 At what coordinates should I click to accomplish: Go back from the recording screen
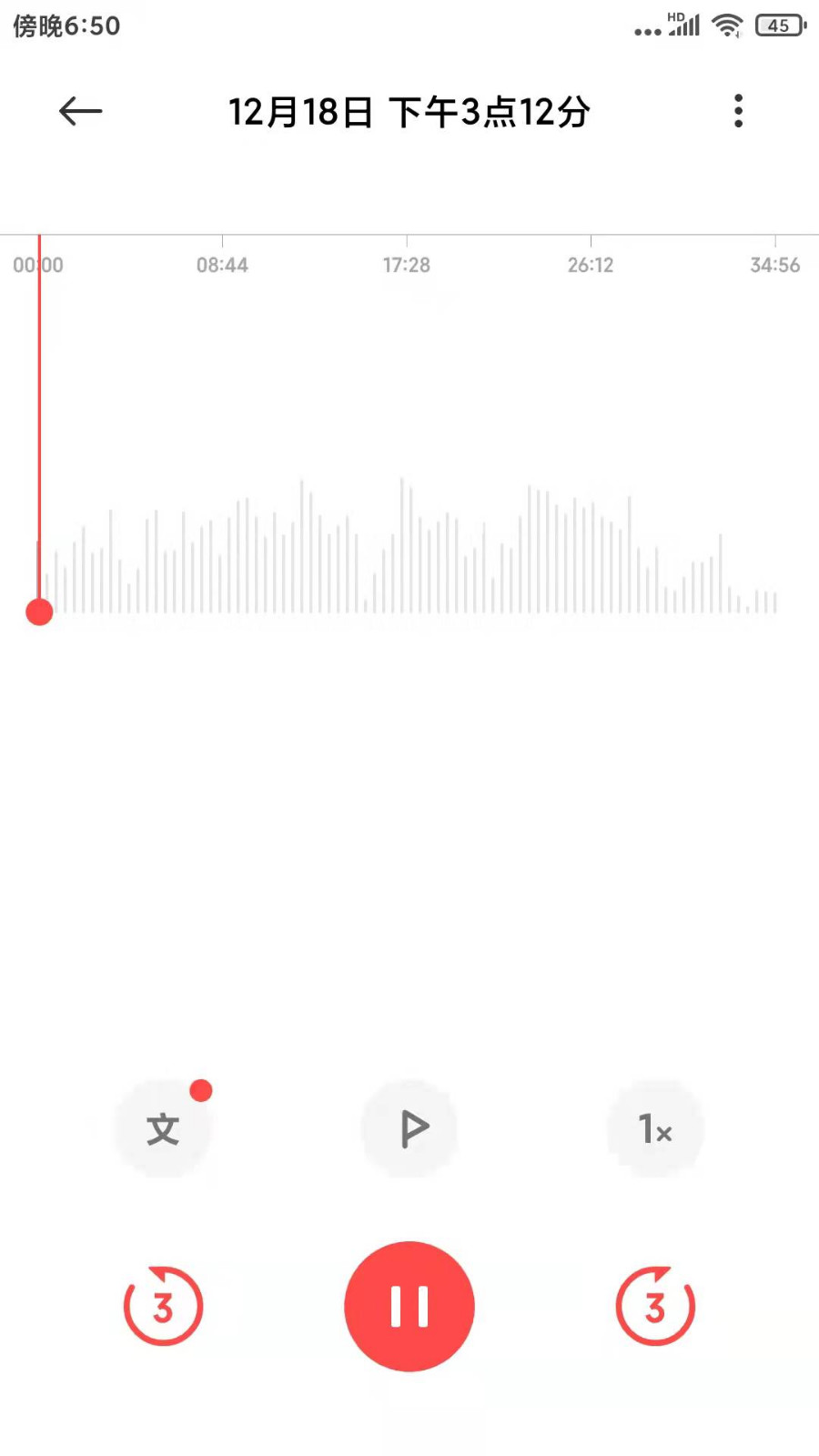pos(80,112)
